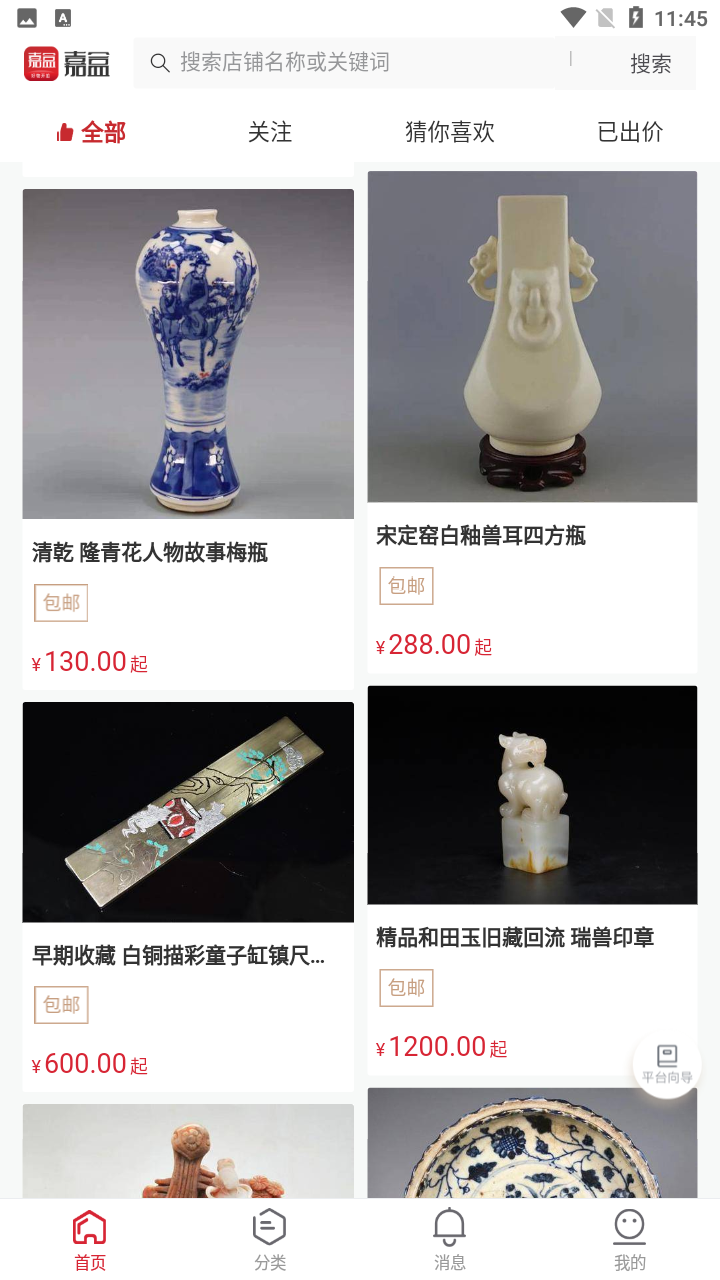The width and height of the screenshot is (720, 1280).
Task: Open the 消息 tab
Action: point(450,1240)
